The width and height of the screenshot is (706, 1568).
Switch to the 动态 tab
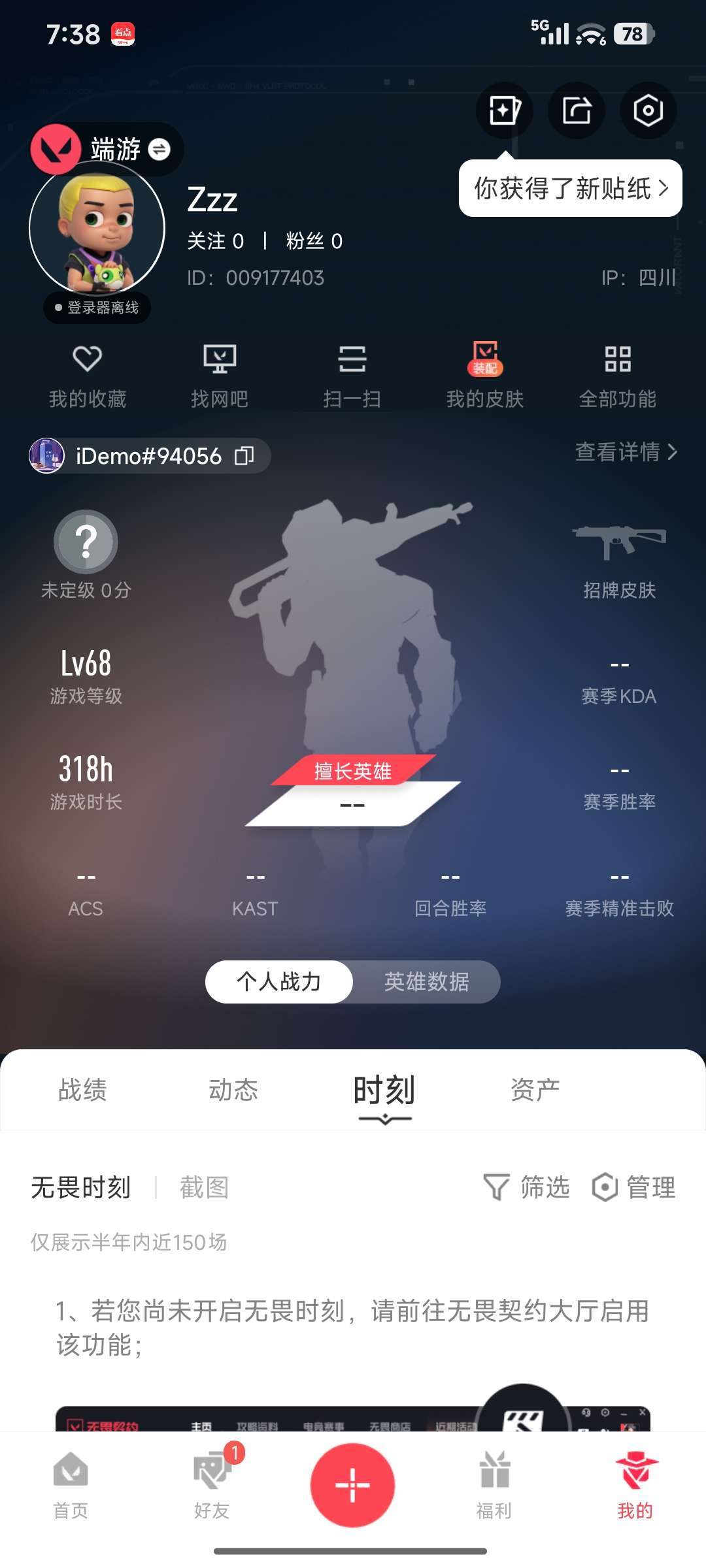(x=233, y=1090)
